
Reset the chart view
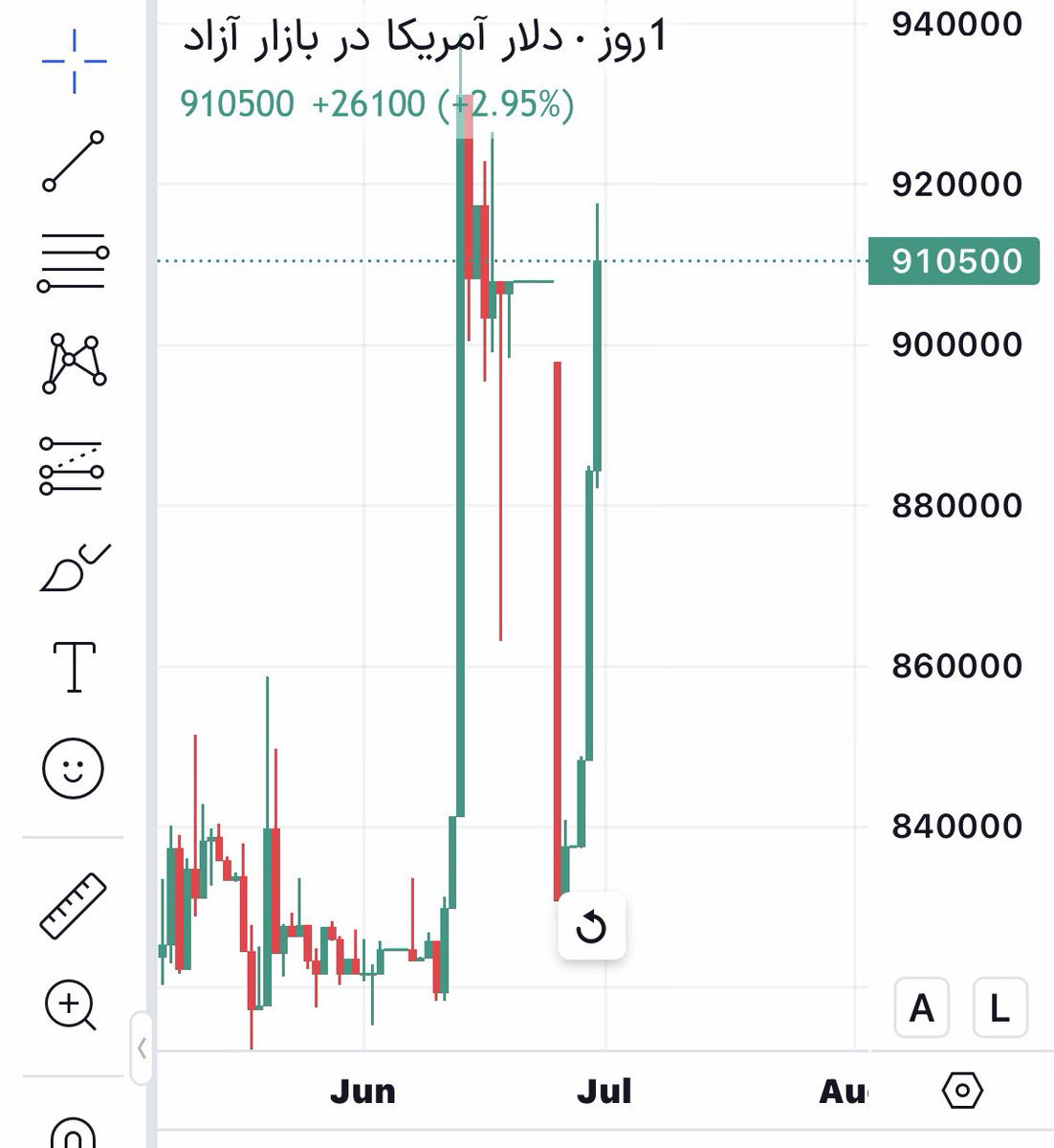(x=592, y=927)
